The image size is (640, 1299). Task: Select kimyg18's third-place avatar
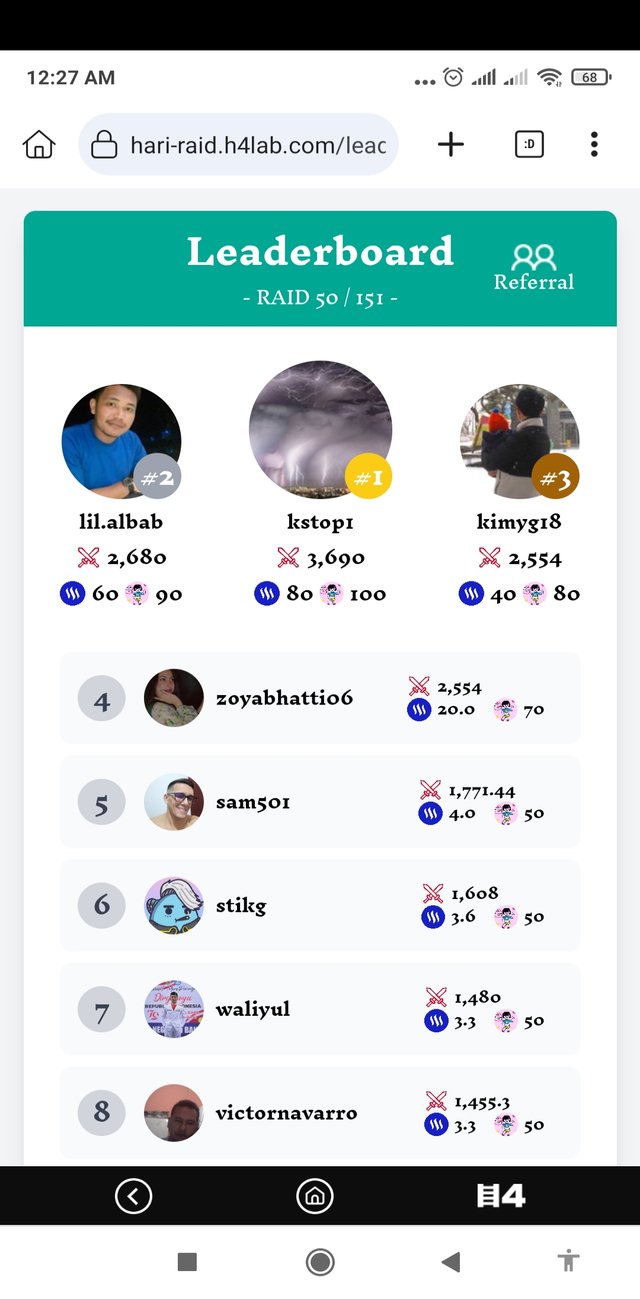[519, 441]
